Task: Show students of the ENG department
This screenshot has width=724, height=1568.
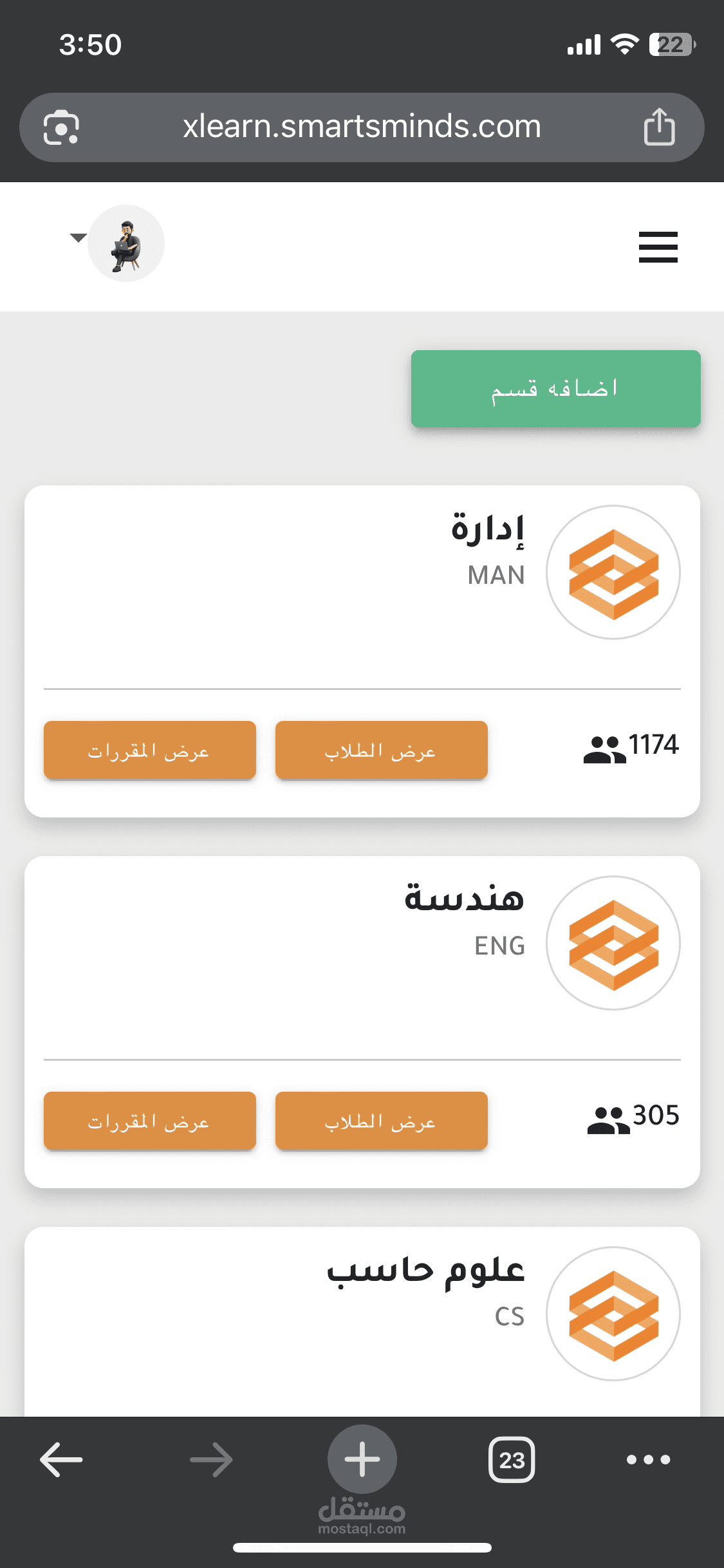Action: tap(381, 1121)
